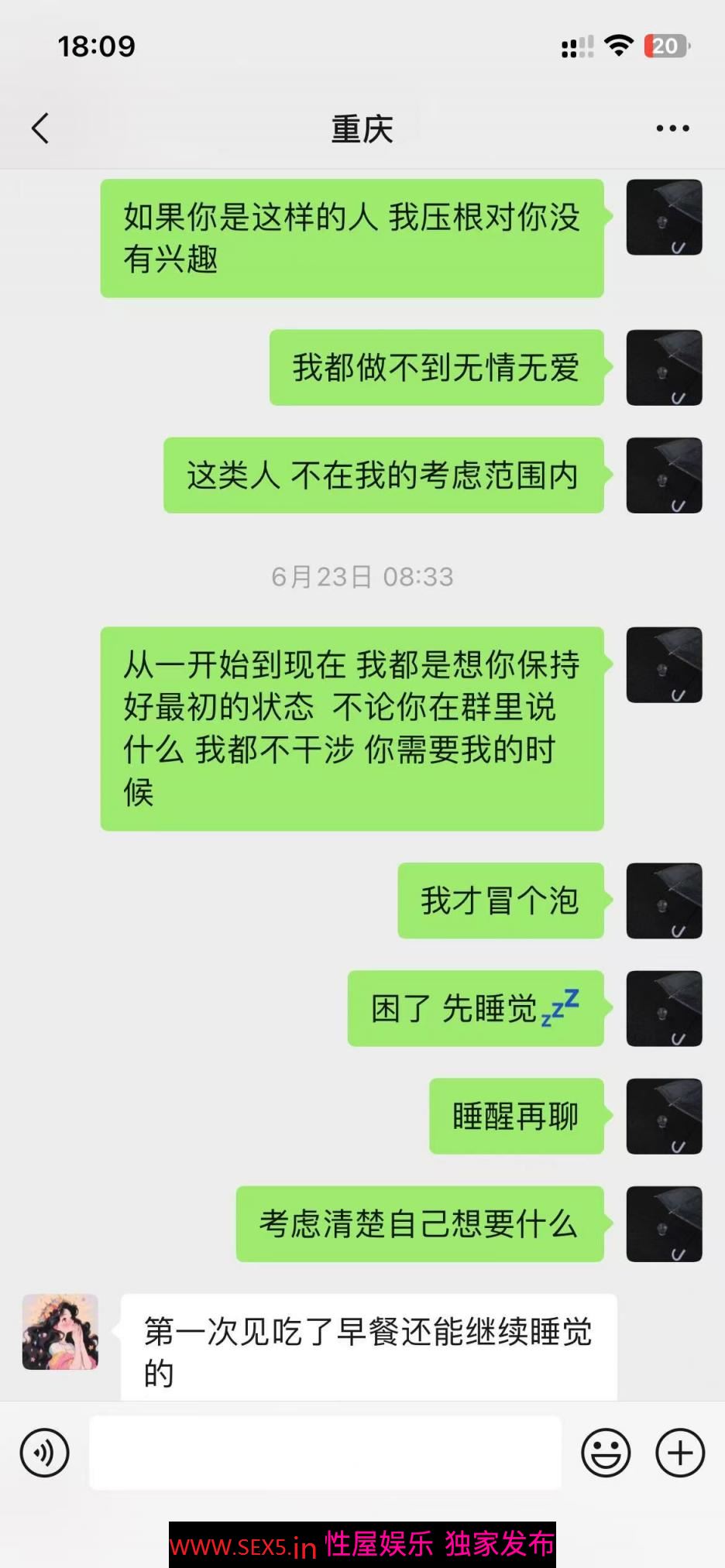
Task: Open the plus attachments panel
Action: pos(680,1453)
